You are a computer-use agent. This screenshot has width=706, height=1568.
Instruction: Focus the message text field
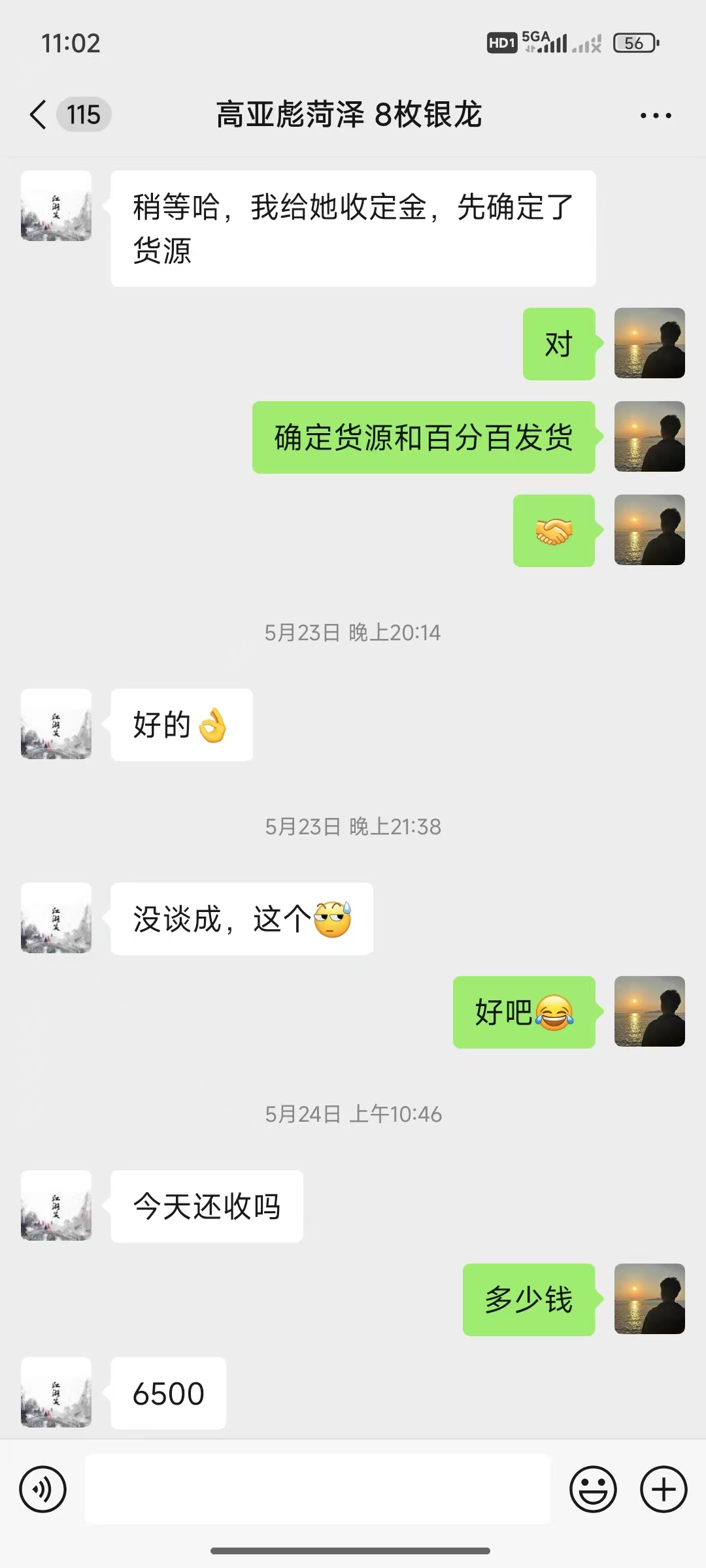[x=318, y=1490]
